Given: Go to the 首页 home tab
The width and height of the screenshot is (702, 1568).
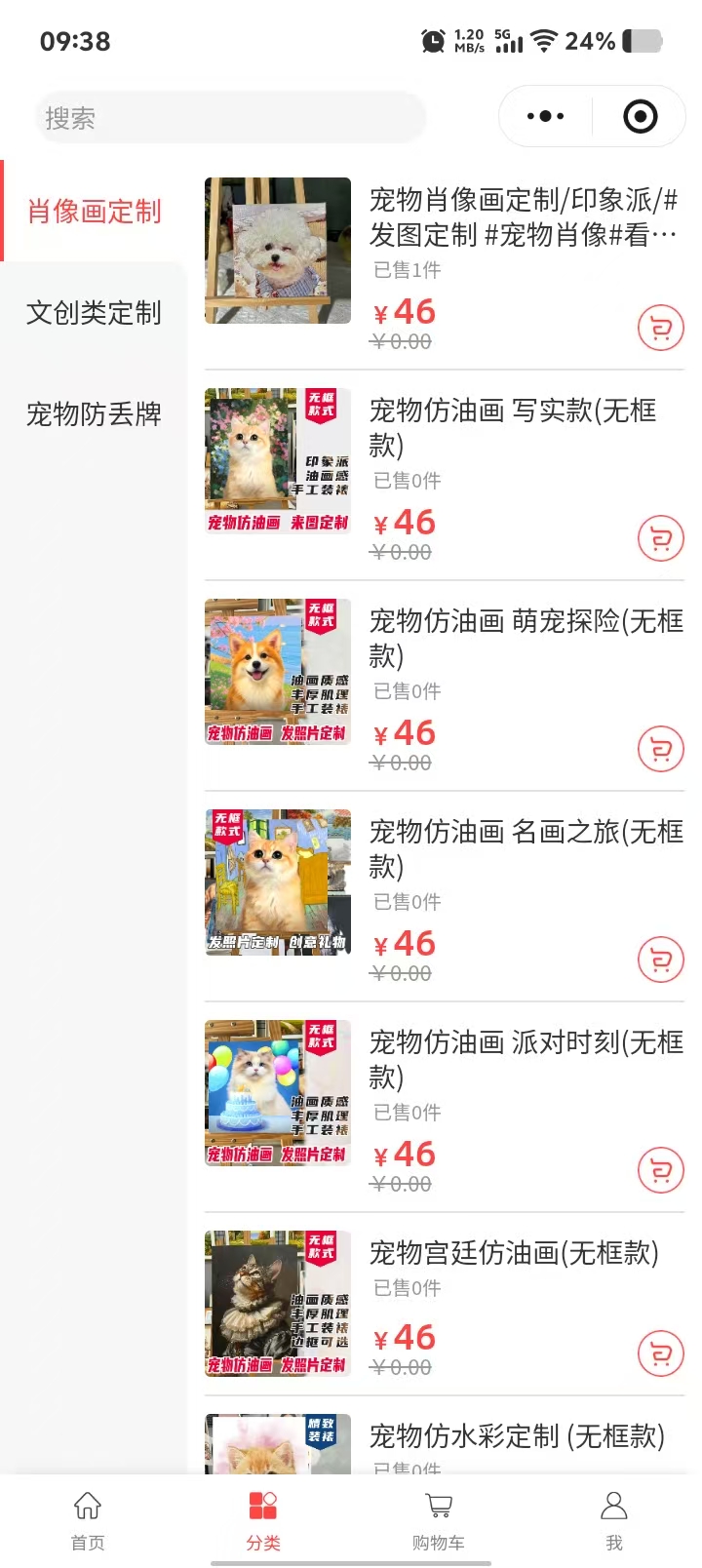Looking at the screenshot, I should pos(88,1519).
